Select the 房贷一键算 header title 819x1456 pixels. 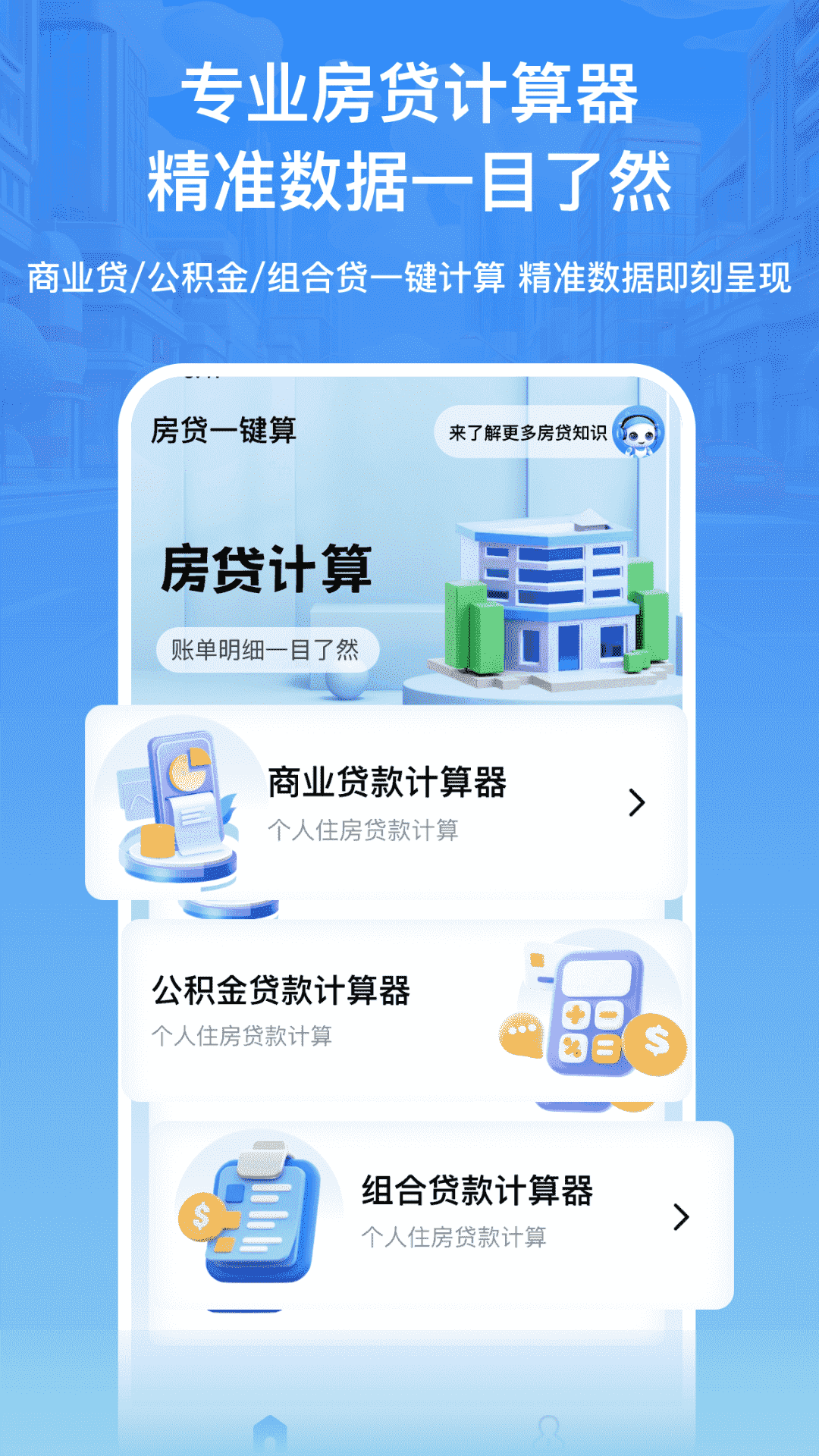tap(224, 428)
